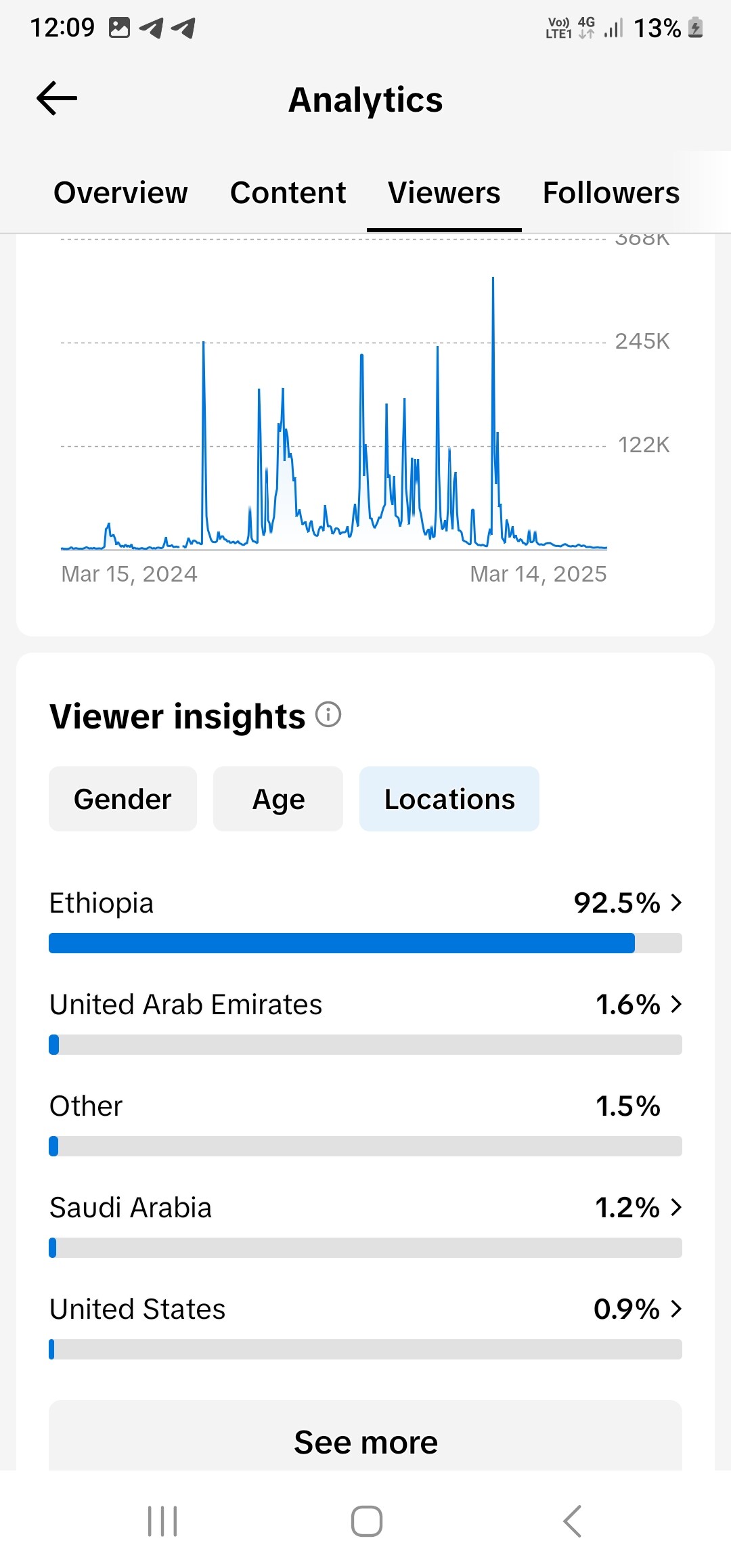
Task: Select the Viewers tab
Action: point(444,193)
